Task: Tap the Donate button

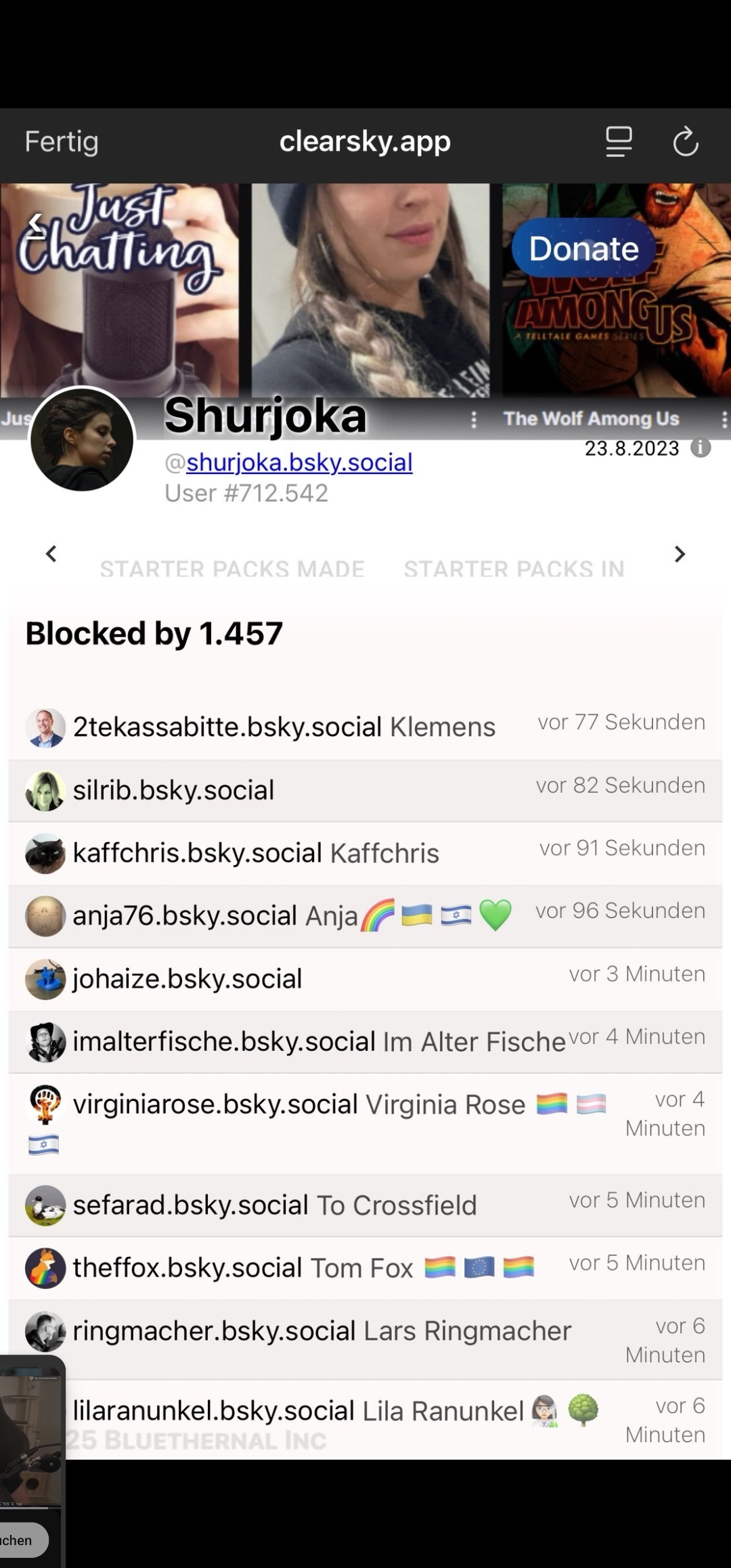Action: click(583, 248)
